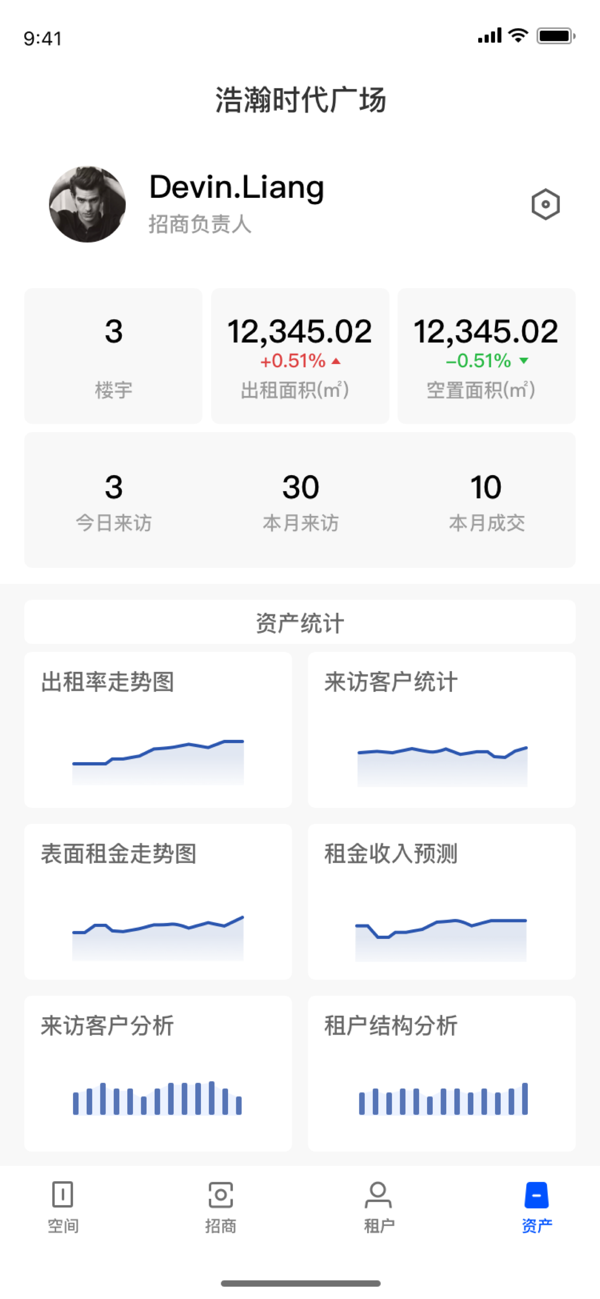View the 租金收入预测 forecast card

click(441, 902)
